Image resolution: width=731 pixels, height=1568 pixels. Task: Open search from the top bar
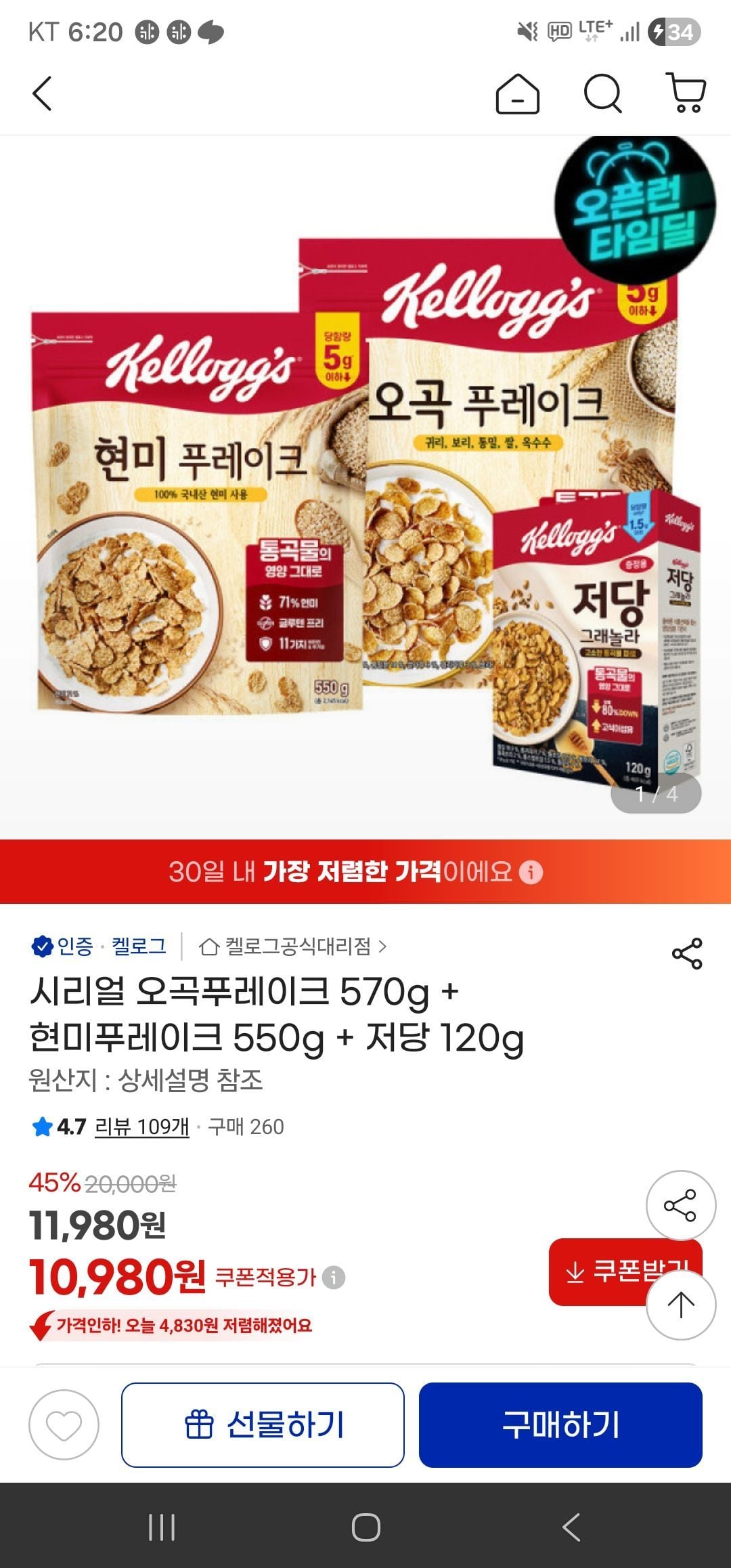tap(602, 93)
